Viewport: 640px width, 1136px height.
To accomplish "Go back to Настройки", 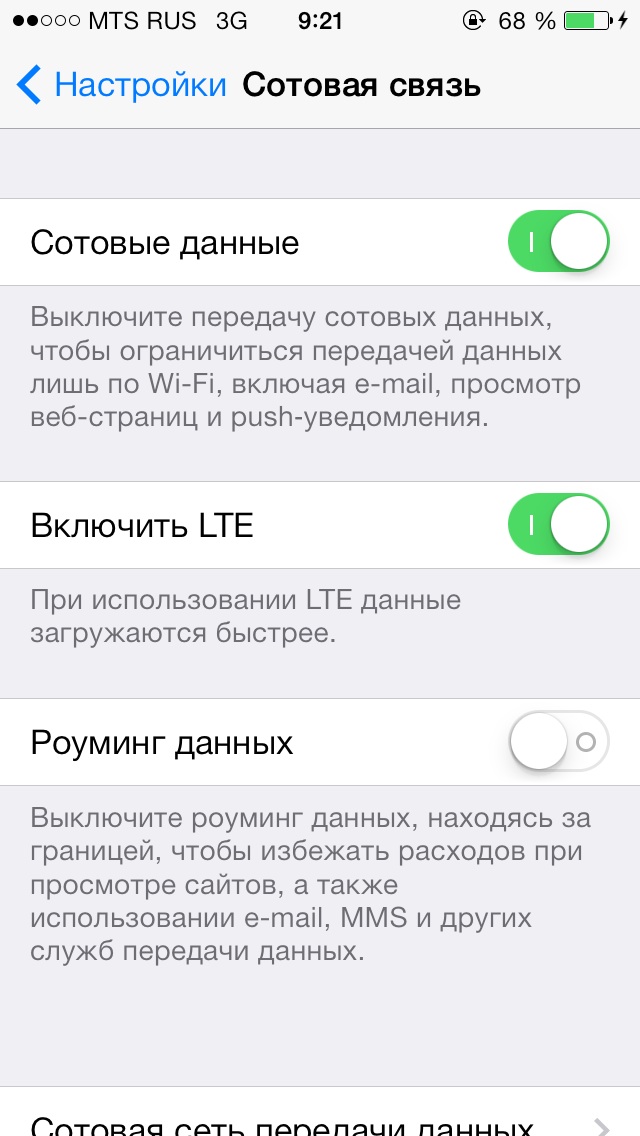I will [x=120, y=86].
